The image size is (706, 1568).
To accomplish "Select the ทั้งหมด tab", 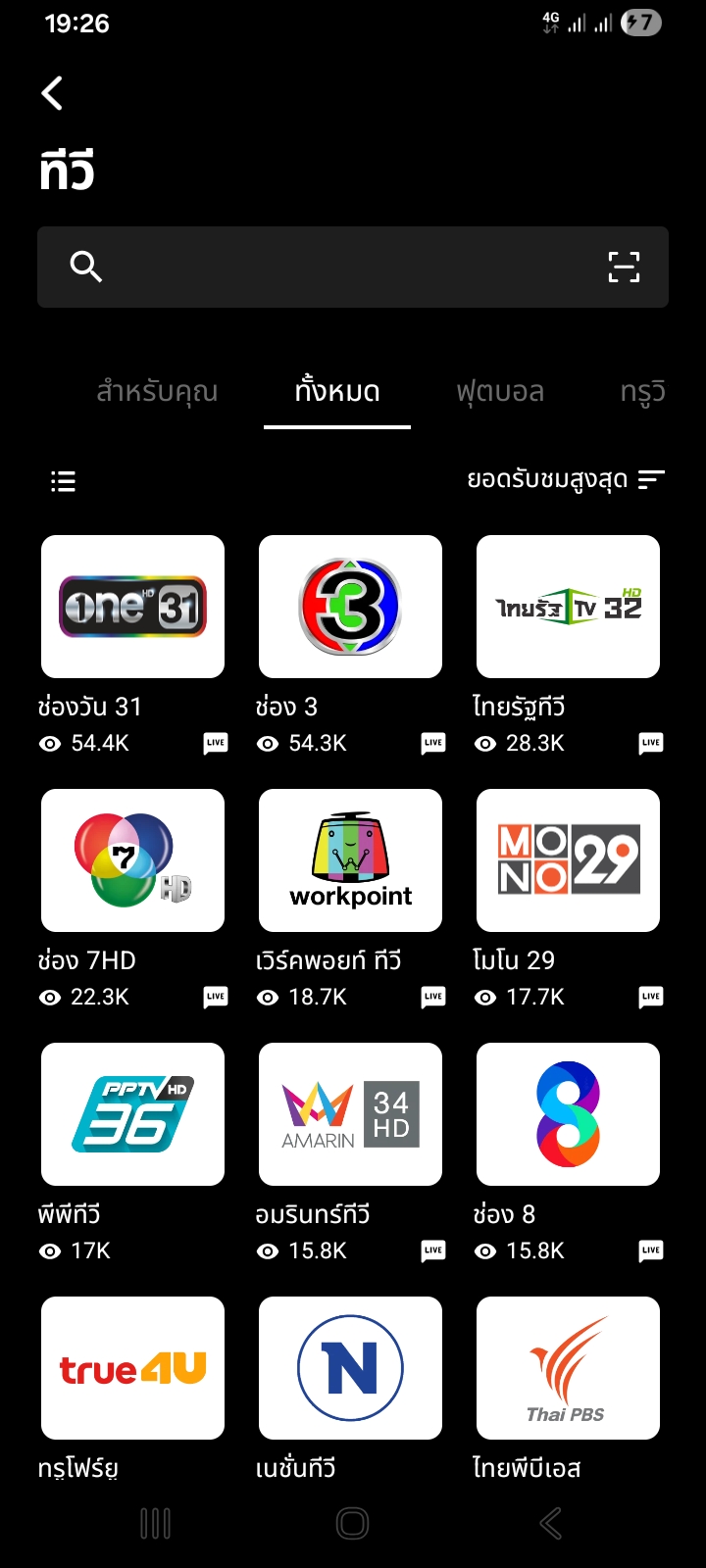I will pos(337,392).
